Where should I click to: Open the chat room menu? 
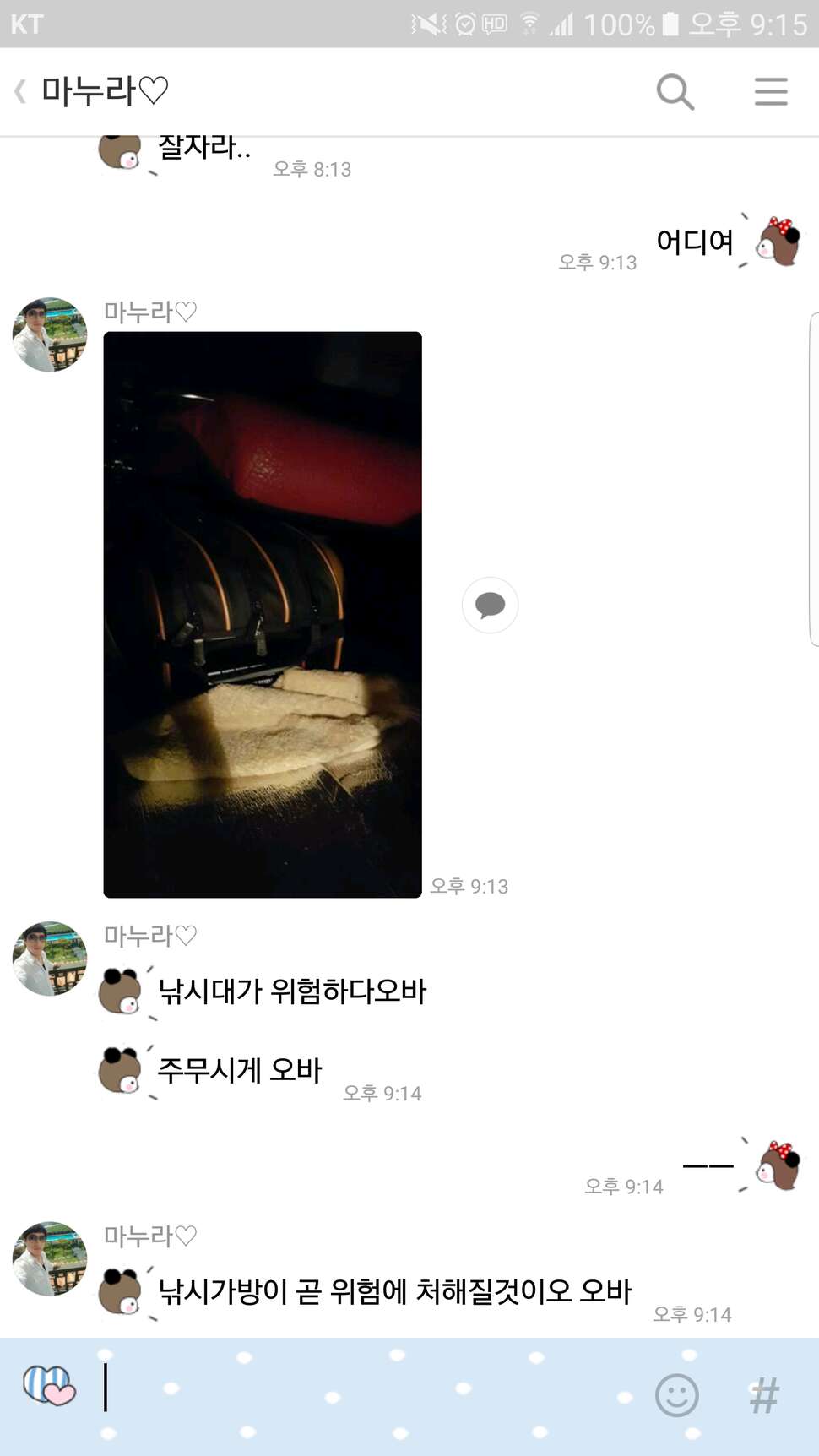(771, 91)
